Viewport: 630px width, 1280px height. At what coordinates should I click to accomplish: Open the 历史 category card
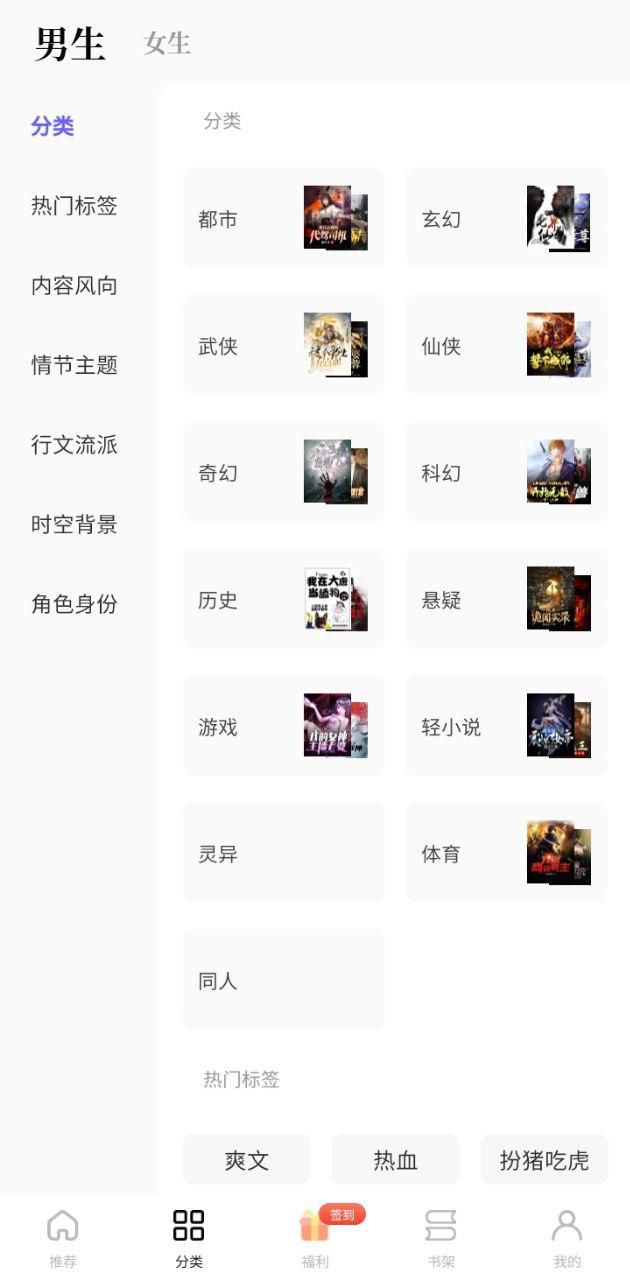click(x=283, y=599)
